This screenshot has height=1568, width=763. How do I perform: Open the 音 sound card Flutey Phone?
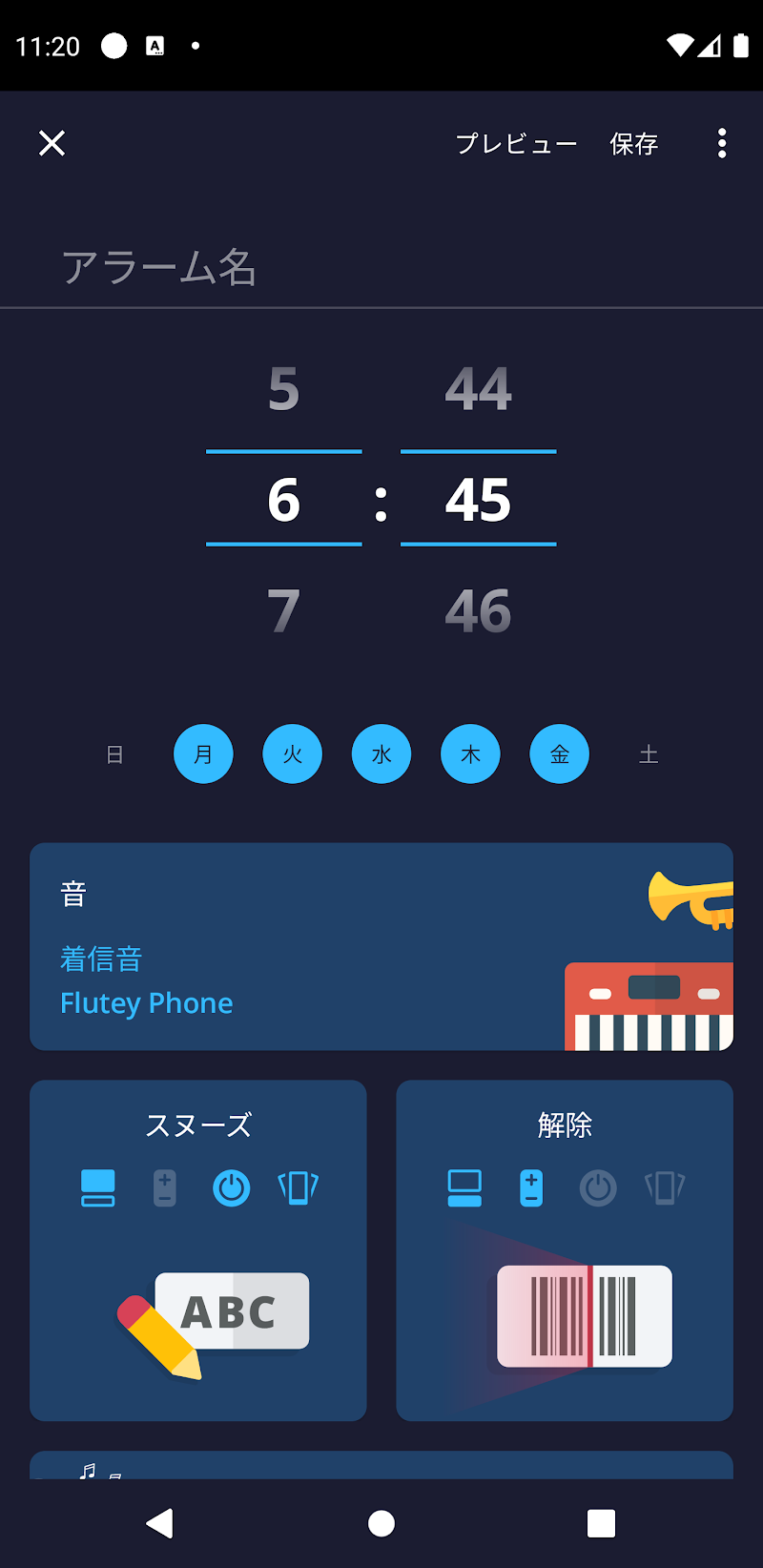click(x=381, y=946)
